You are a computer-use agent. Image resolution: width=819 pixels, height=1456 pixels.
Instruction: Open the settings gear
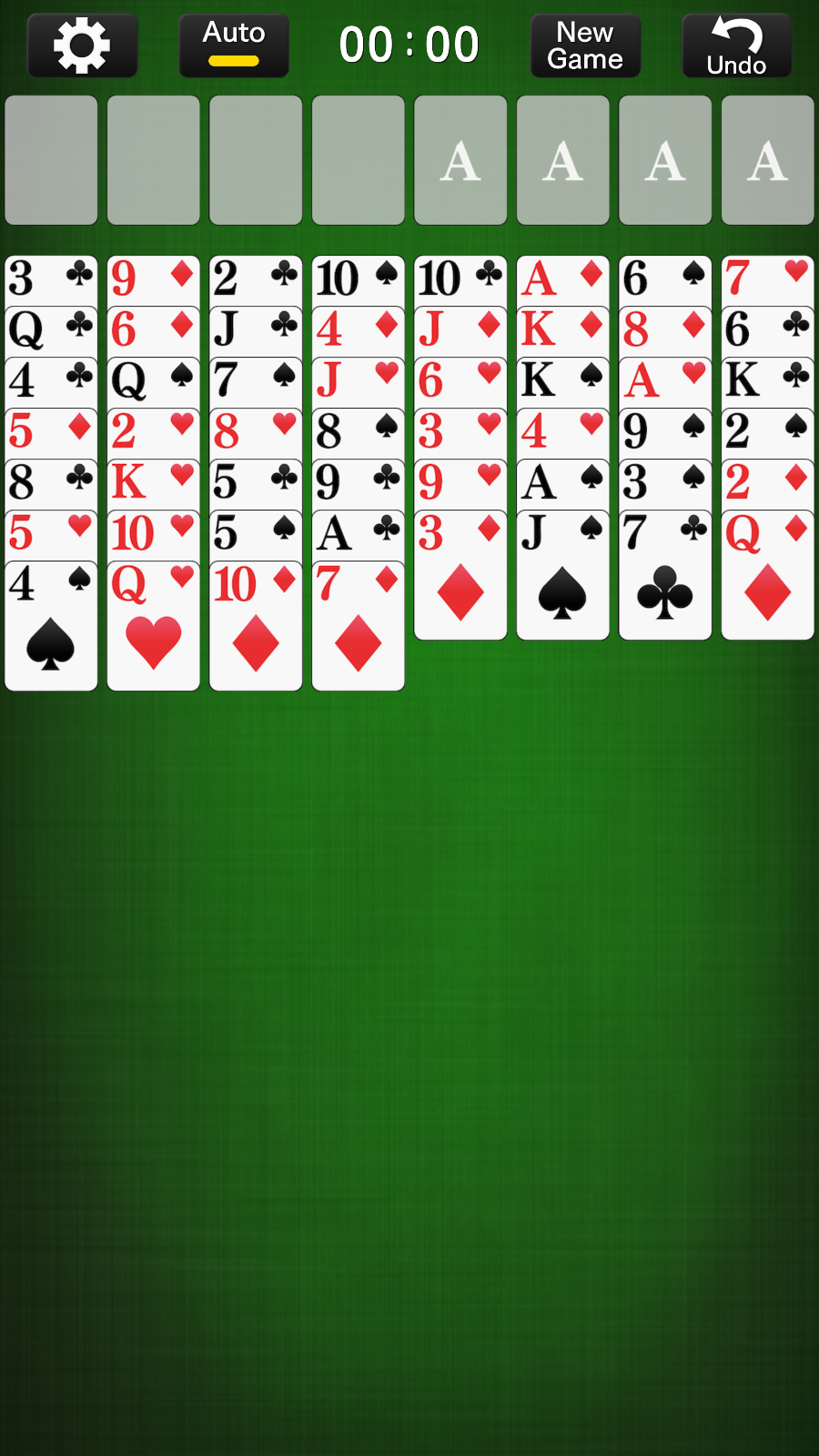(x=82, y=45)
